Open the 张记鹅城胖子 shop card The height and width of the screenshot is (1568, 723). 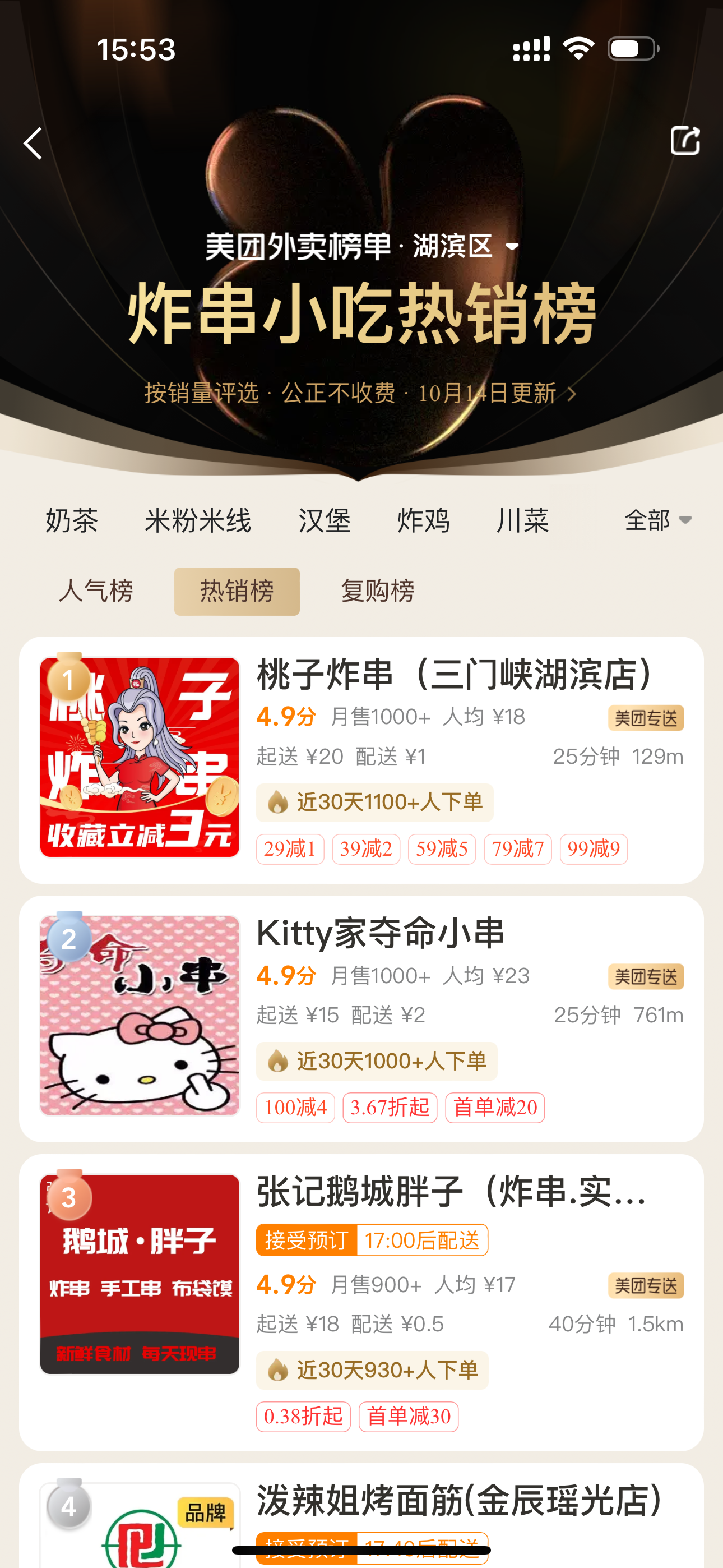pyautogui.click(x=451, y=1192)
